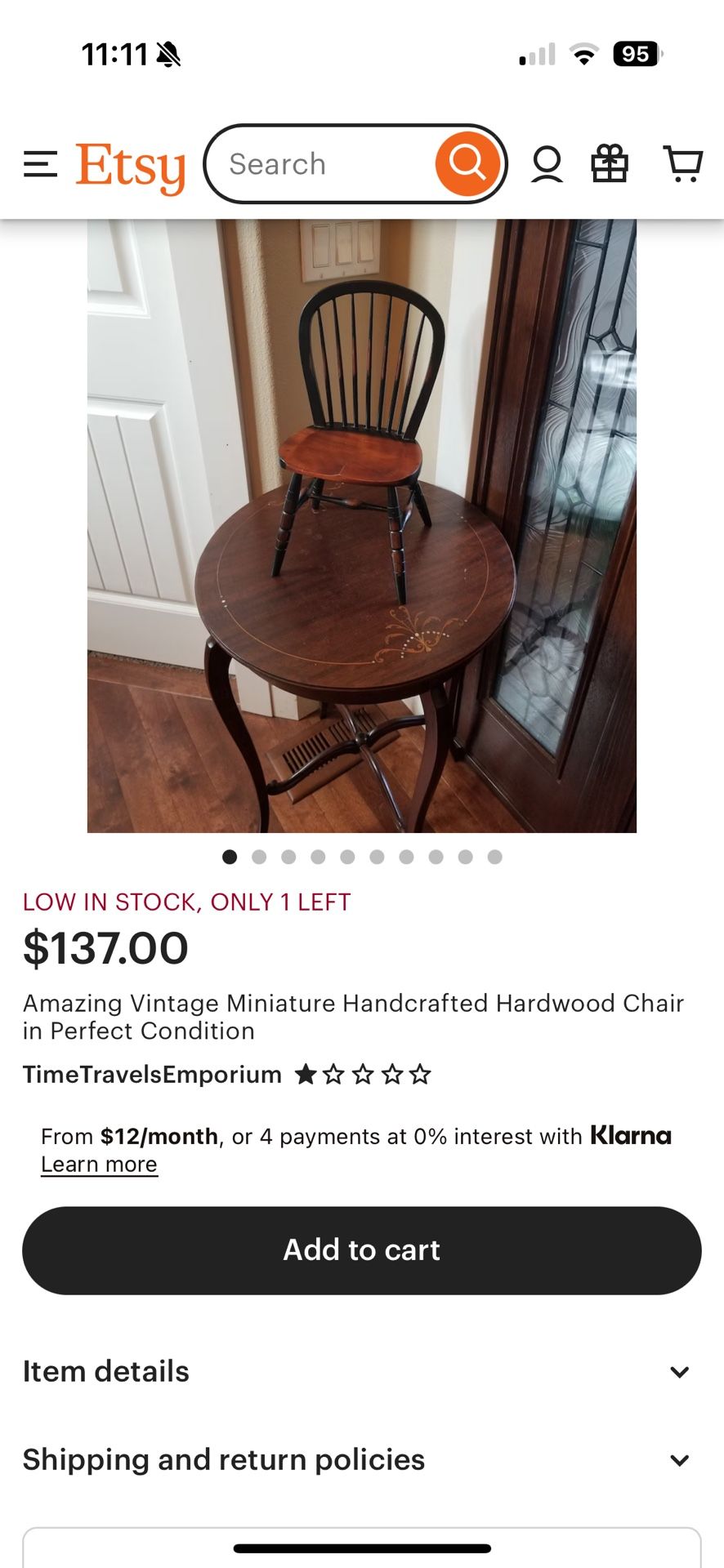Open your account profile icon
Viewport: 724px width, 1568px height.
pos(546,164)
